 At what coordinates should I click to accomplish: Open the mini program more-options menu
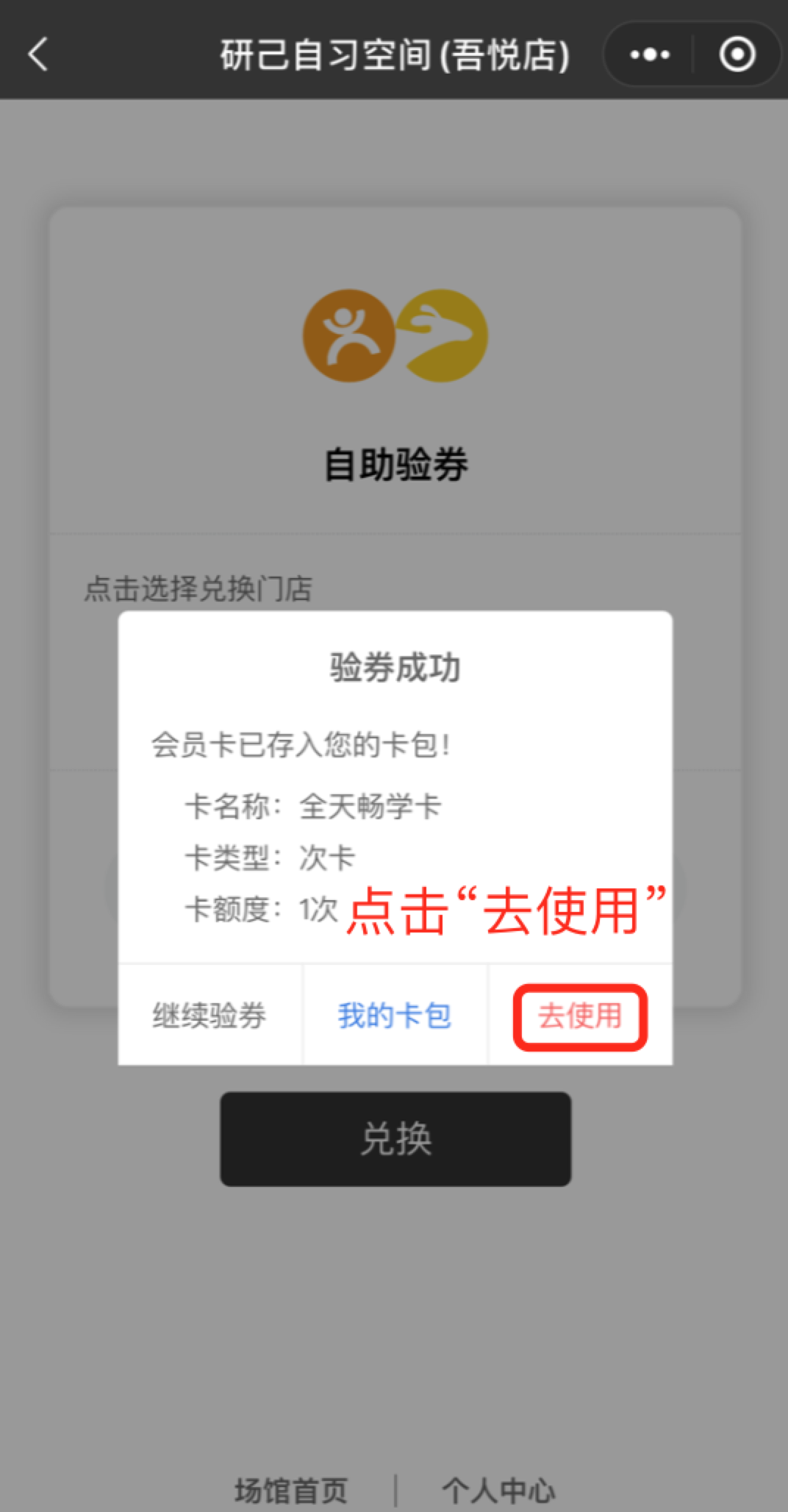coord(650,54)
